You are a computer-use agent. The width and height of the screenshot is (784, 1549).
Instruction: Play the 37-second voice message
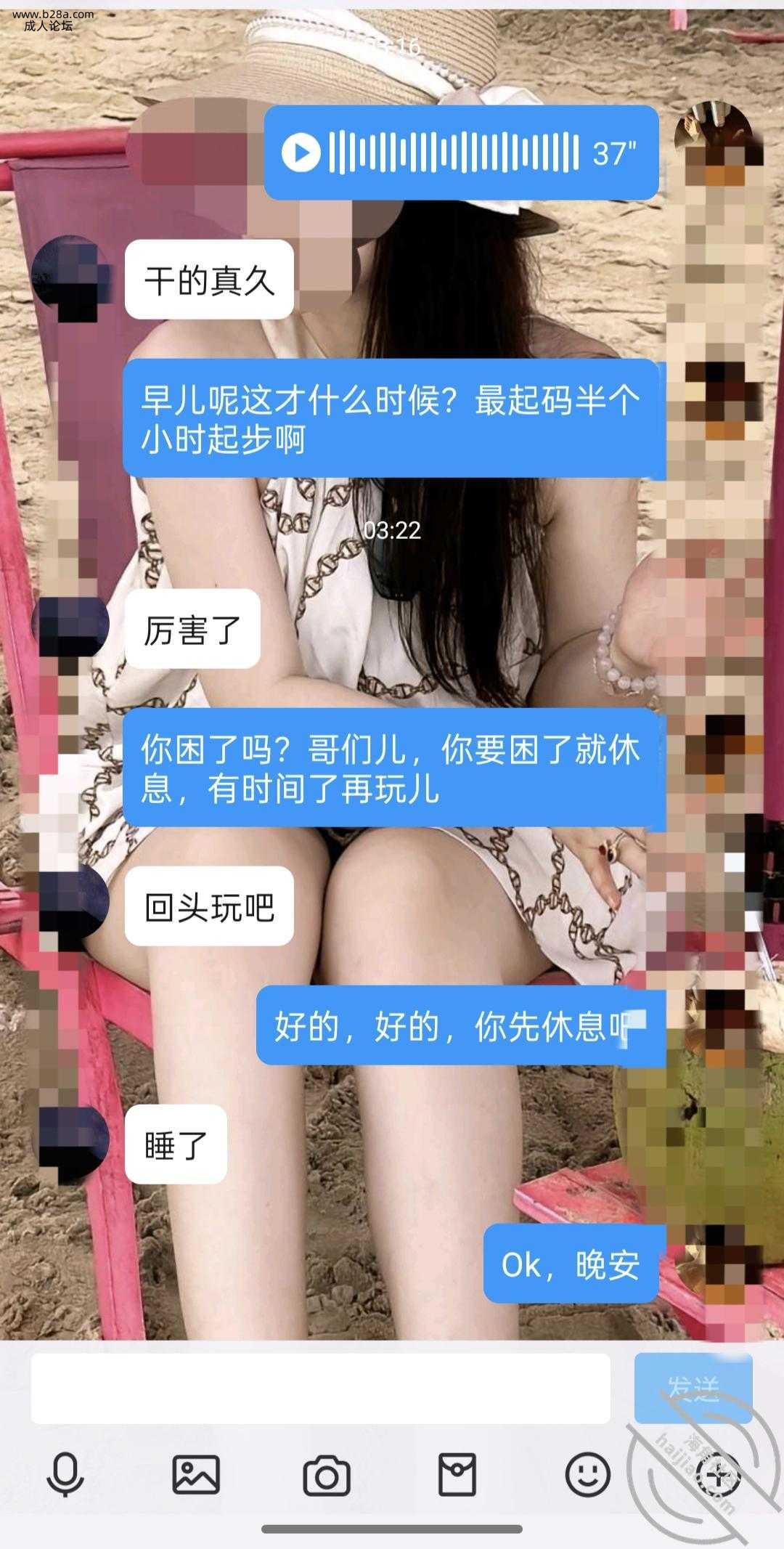click(301, 153)
